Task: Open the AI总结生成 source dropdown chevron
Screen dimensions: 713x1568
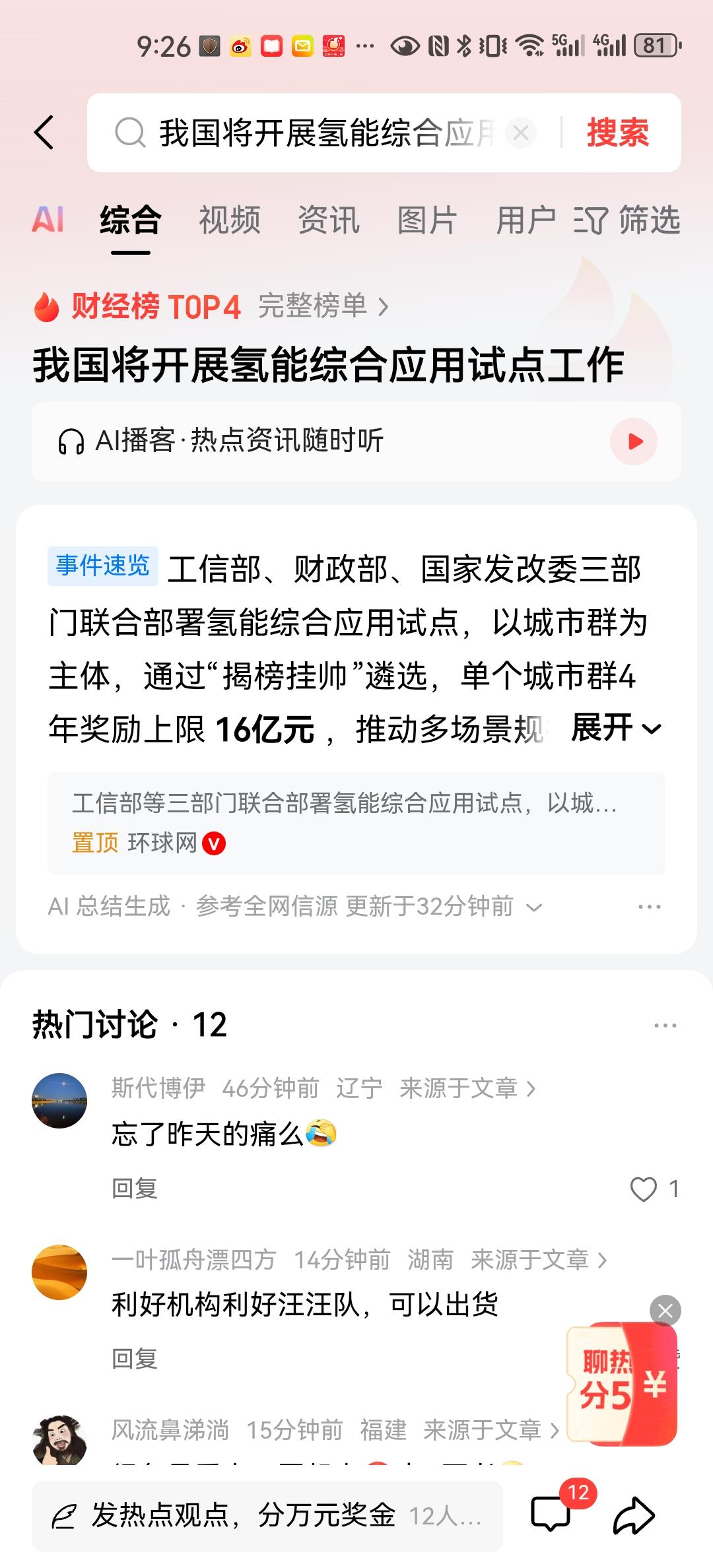Action: 536,906
